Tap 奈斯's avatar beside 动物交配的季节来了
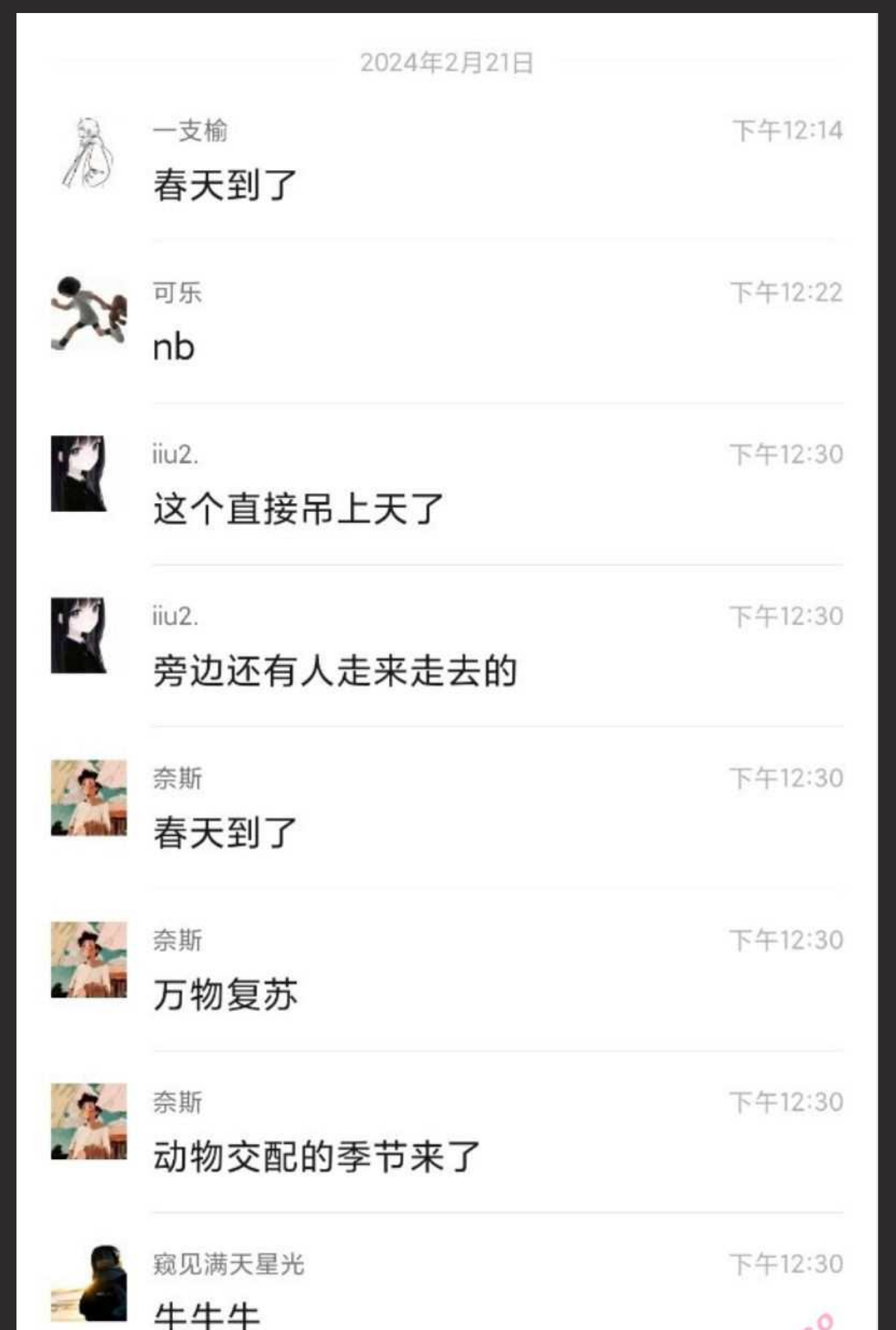 tap(89, 1121)
